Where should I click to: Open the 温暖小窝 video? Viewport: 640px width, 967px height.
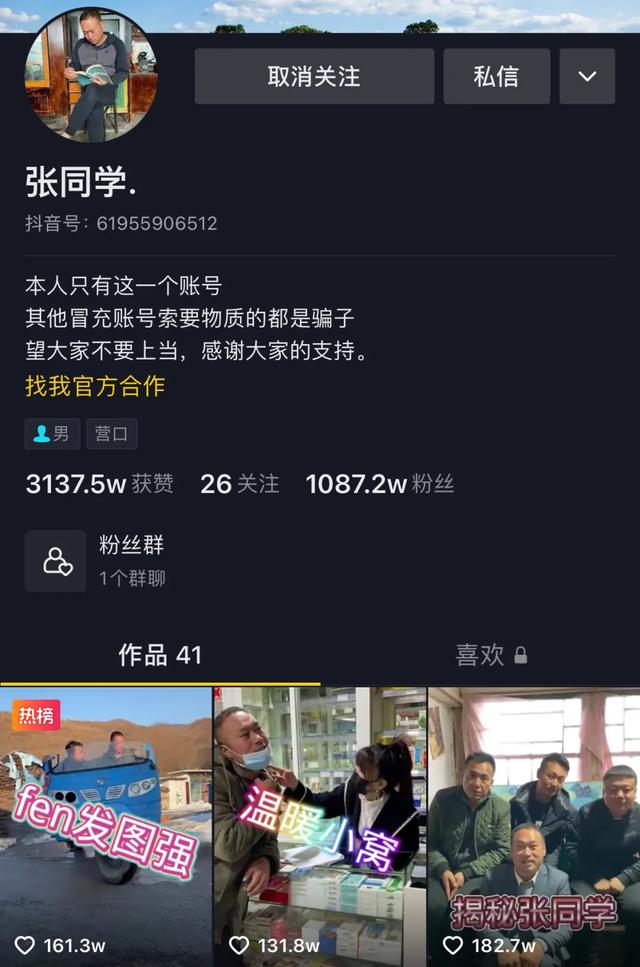pyautogui.click(x=320, y=825)
